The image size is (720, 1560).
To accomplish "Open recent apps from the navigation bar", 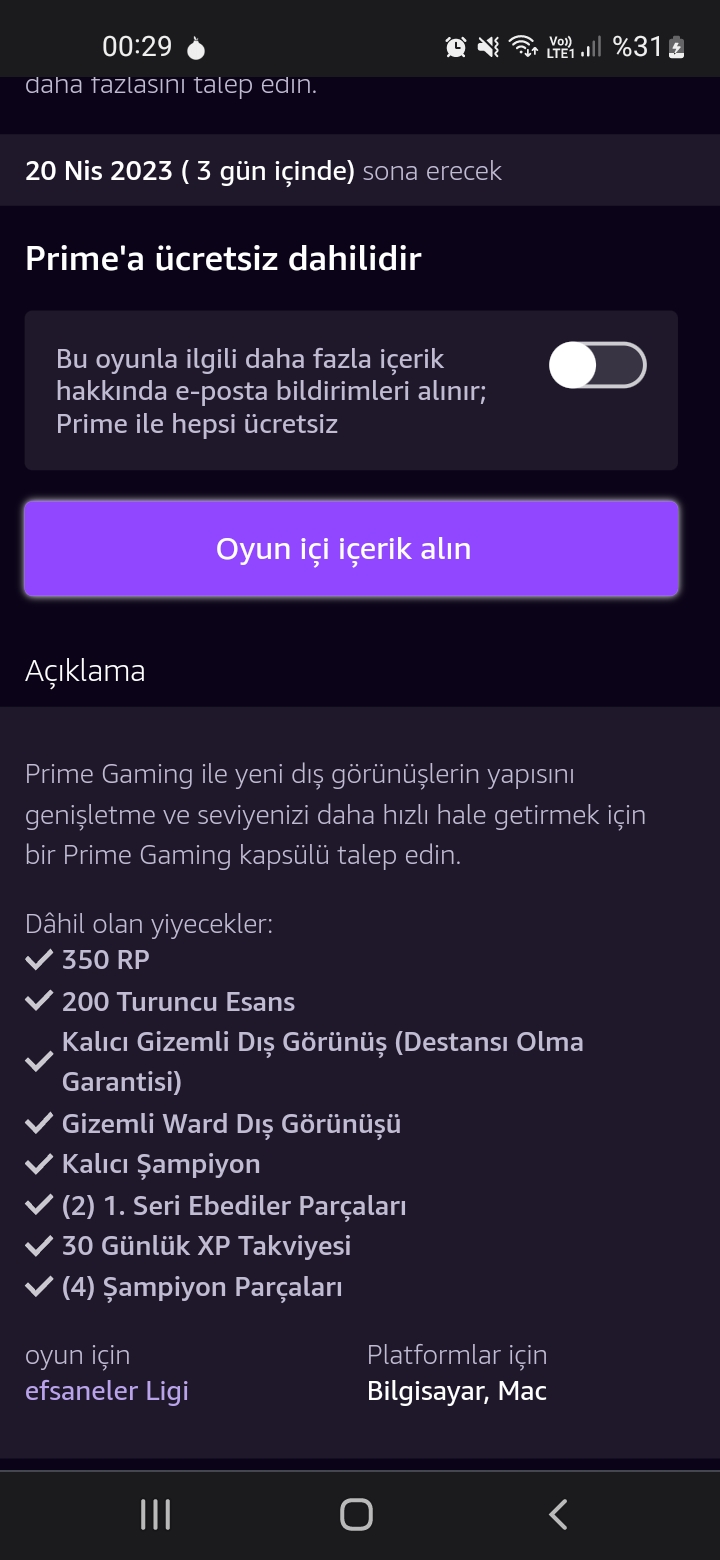I will click(x=155, y=1514).
